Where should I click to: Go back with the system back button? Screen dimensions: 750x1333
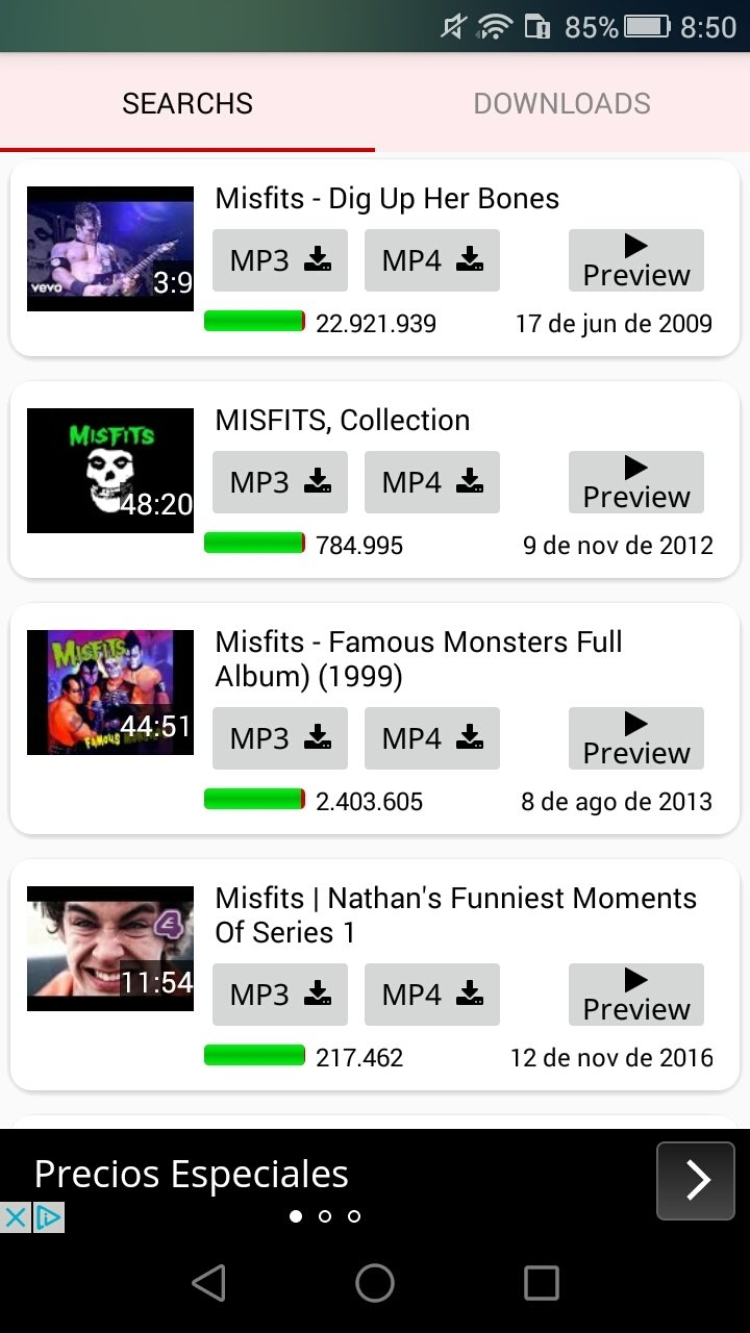click(x=208, y=1283)
